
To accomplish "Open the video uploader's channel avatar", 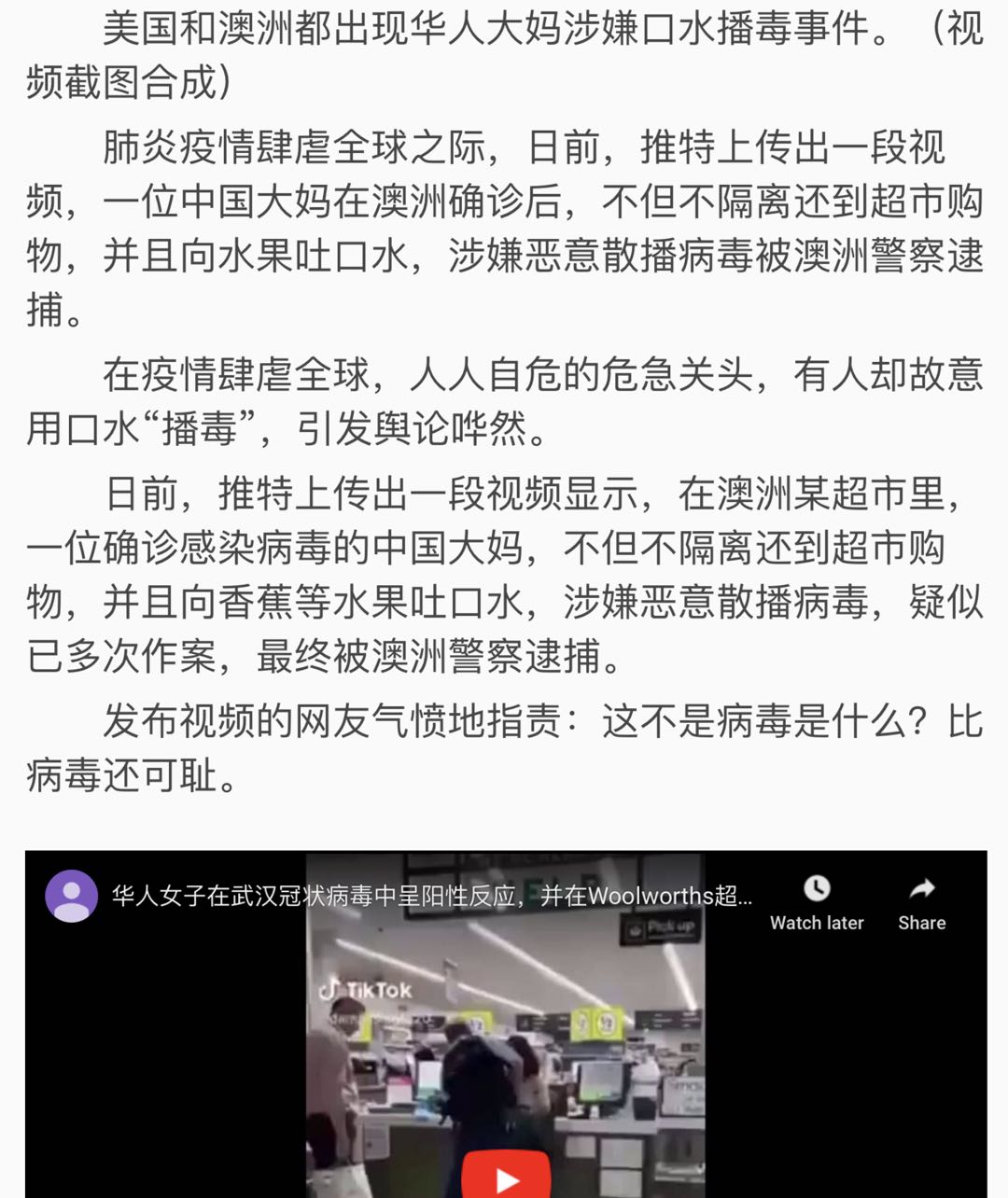I will 72,897.
